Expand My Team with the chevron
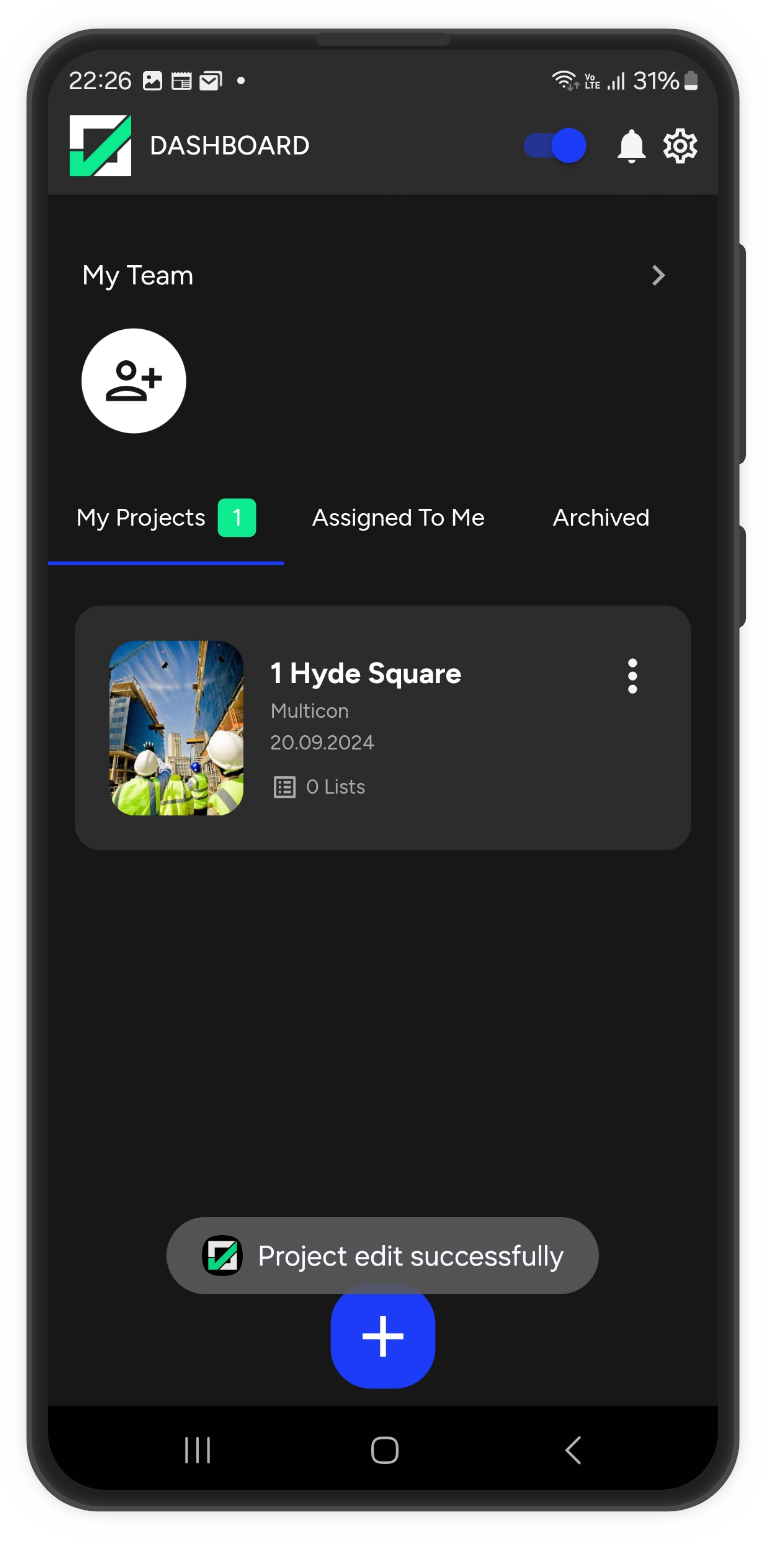 pos(658,275)
